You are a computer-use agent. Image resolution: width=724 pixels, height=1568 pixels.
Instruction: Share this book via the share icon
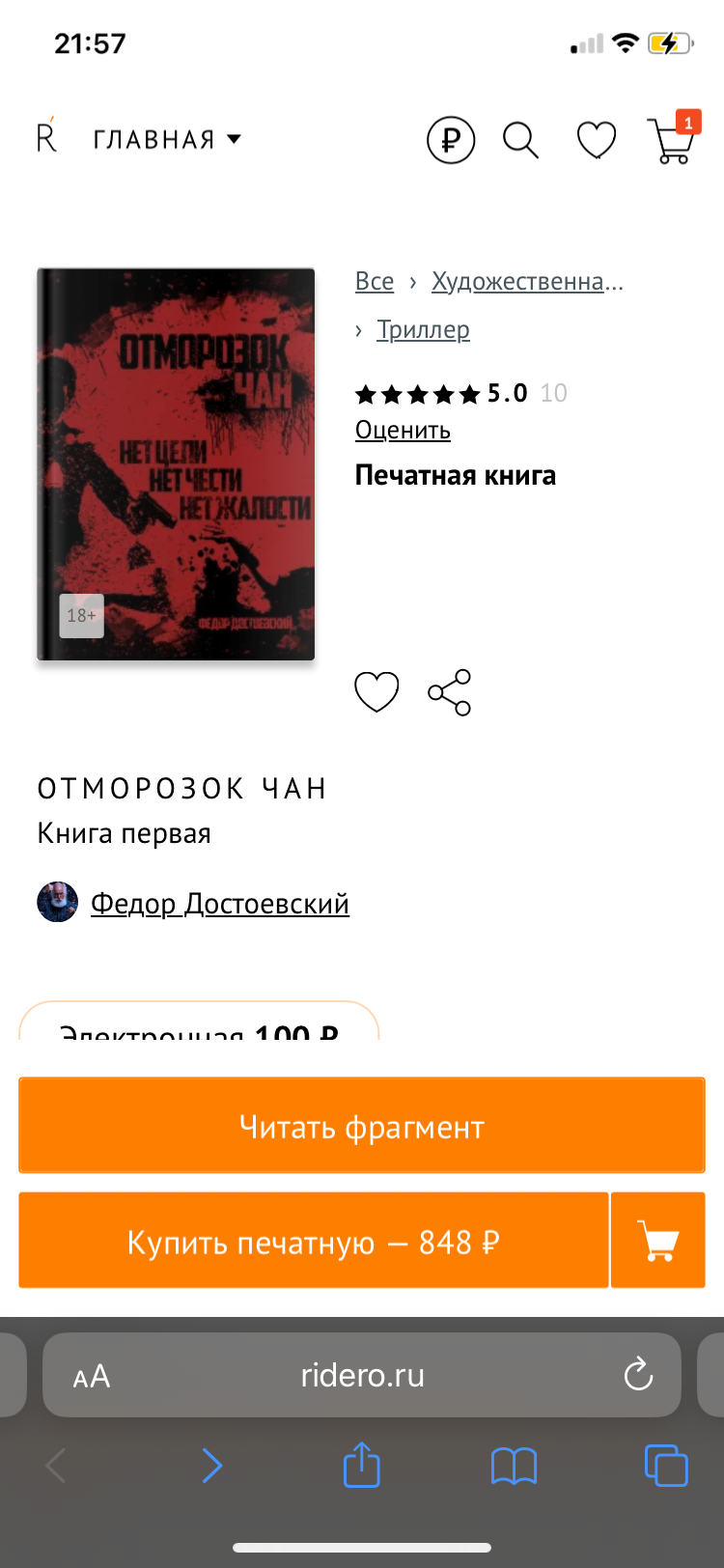point(450,692)
